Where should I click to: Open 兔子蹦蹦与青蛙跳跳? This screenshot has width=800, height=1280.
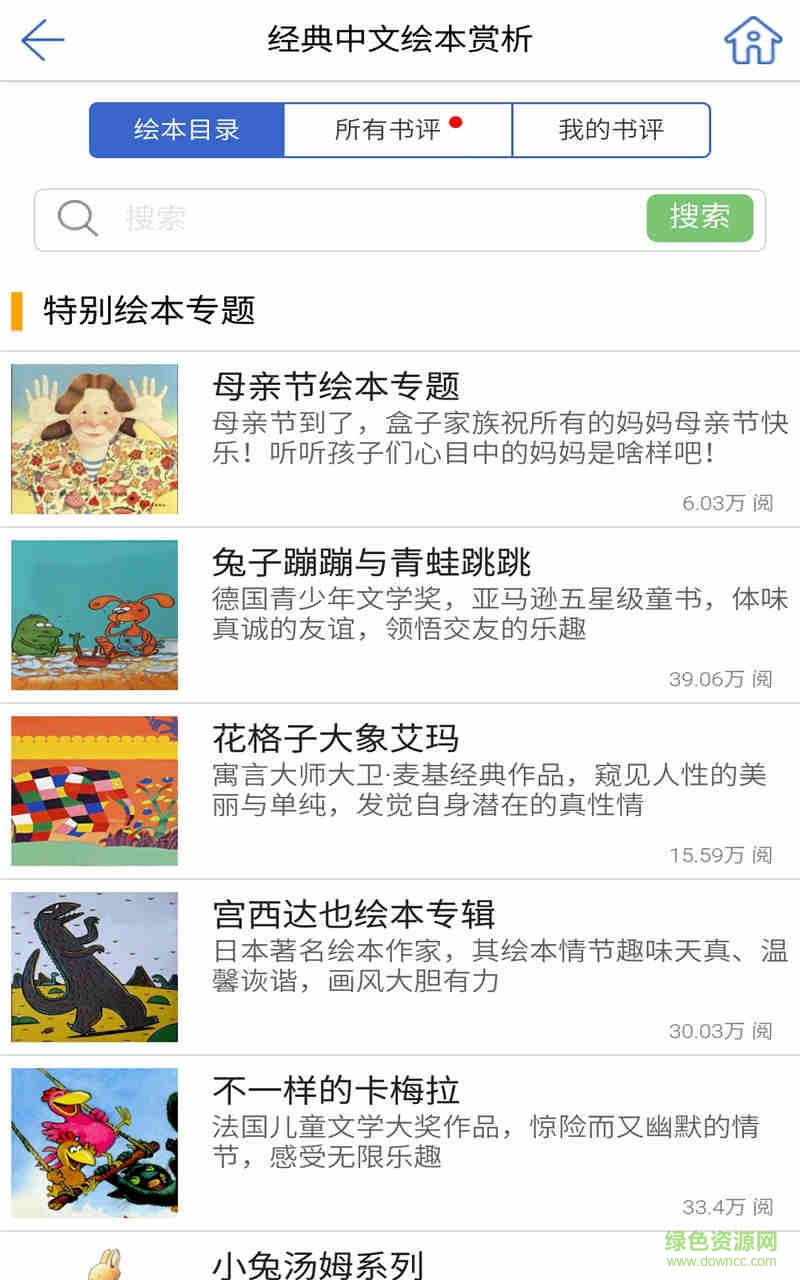[400, 615]
